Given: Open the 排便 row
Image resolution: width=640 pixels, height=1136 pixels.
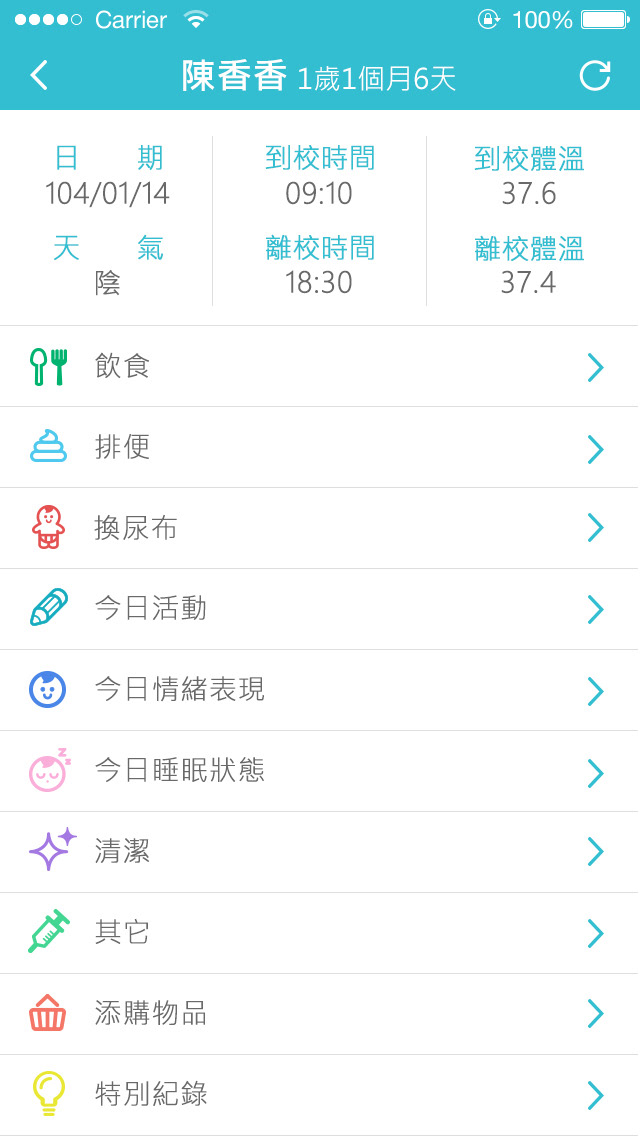Looking at the screenshot, I should (x=320, y=448).
